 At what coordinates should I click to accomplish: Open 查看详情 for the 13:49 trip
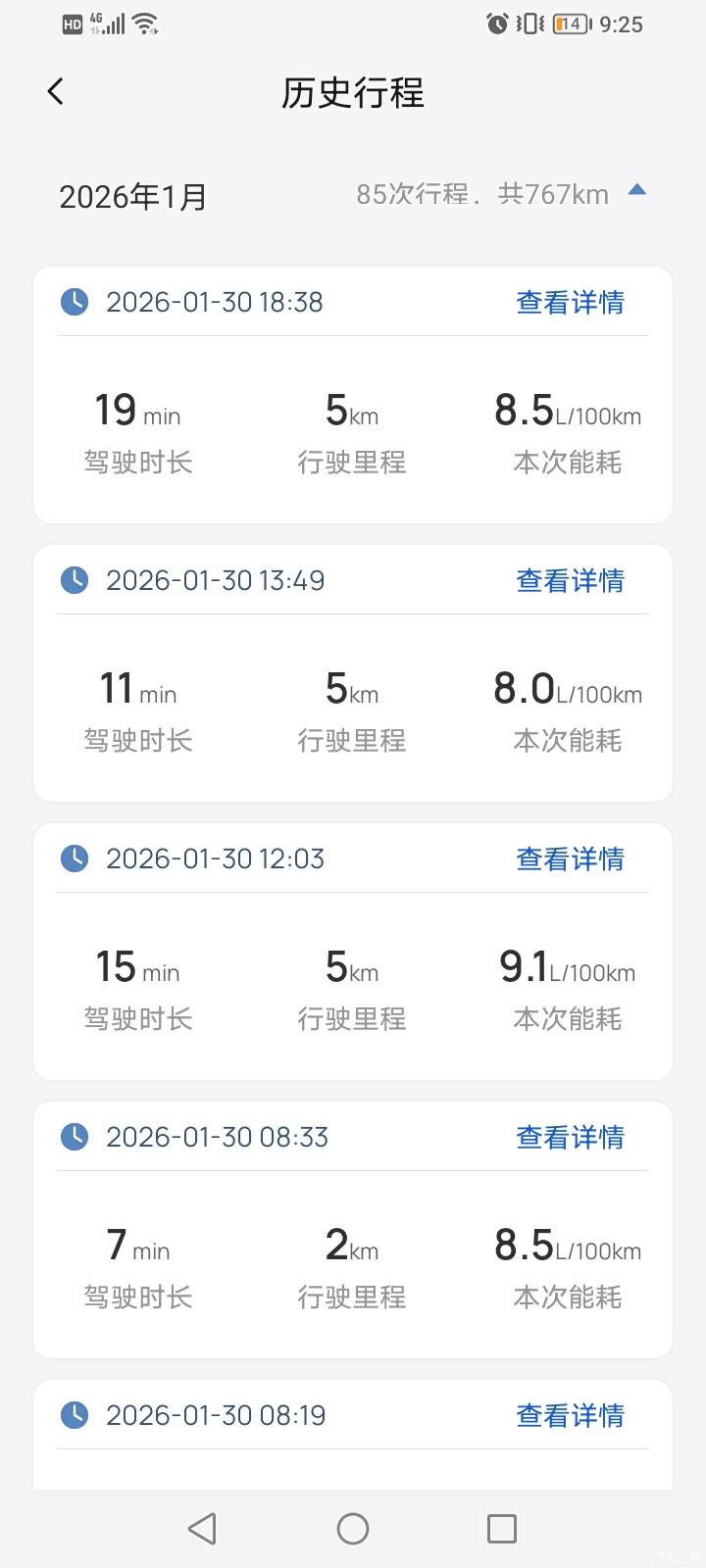[570, 581]
